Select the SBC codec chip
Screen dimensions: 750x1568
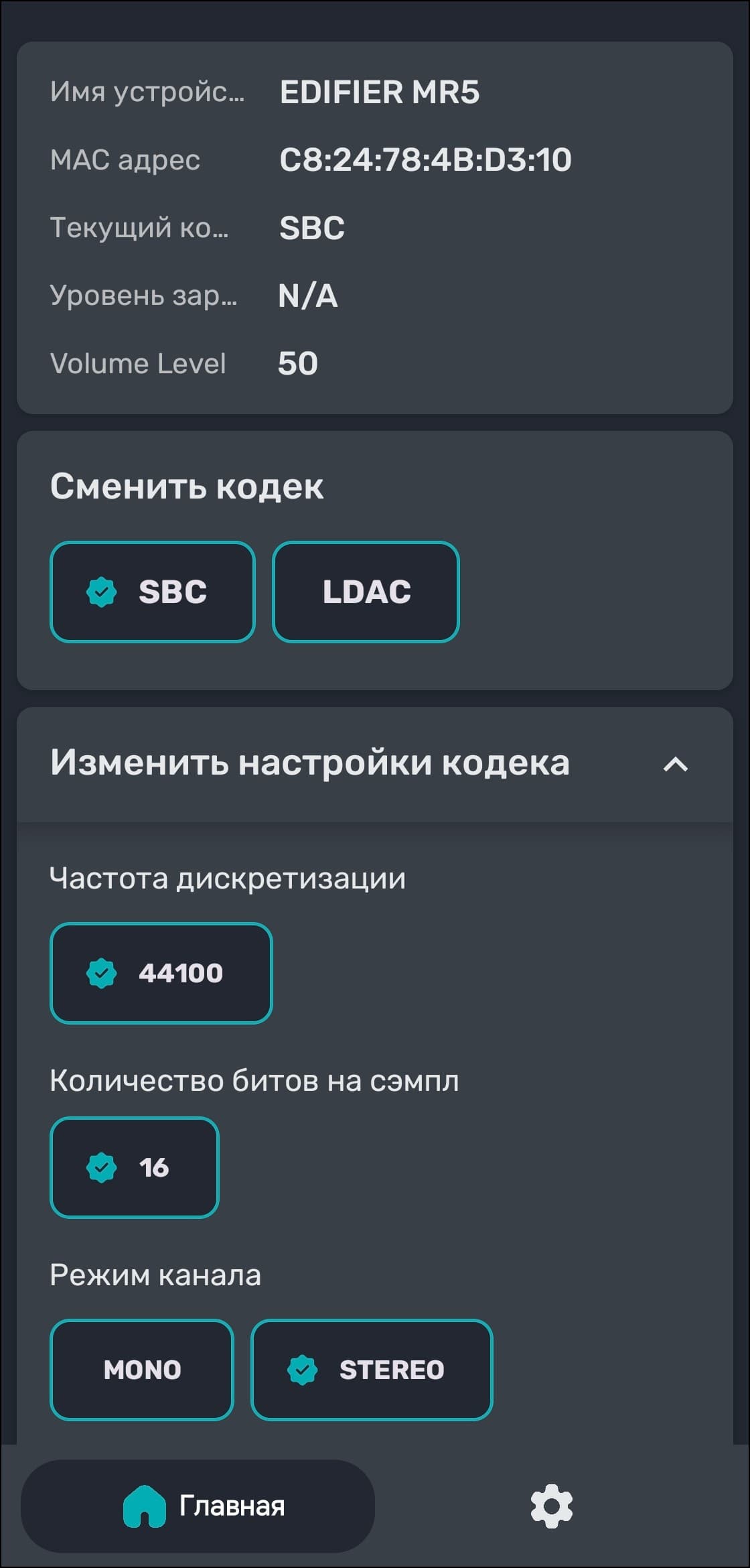153,592
